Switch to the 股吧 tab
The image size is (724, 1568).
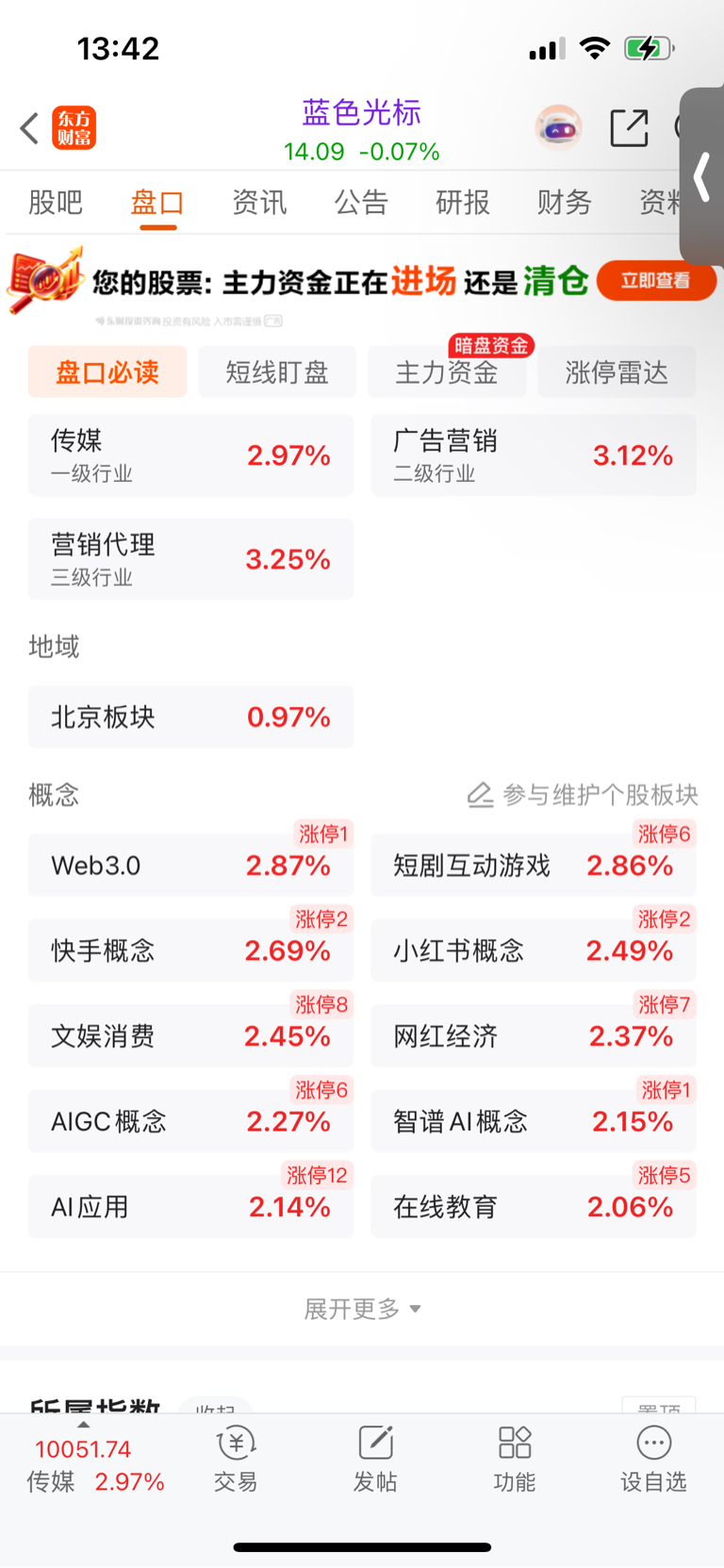coord(56,202)
